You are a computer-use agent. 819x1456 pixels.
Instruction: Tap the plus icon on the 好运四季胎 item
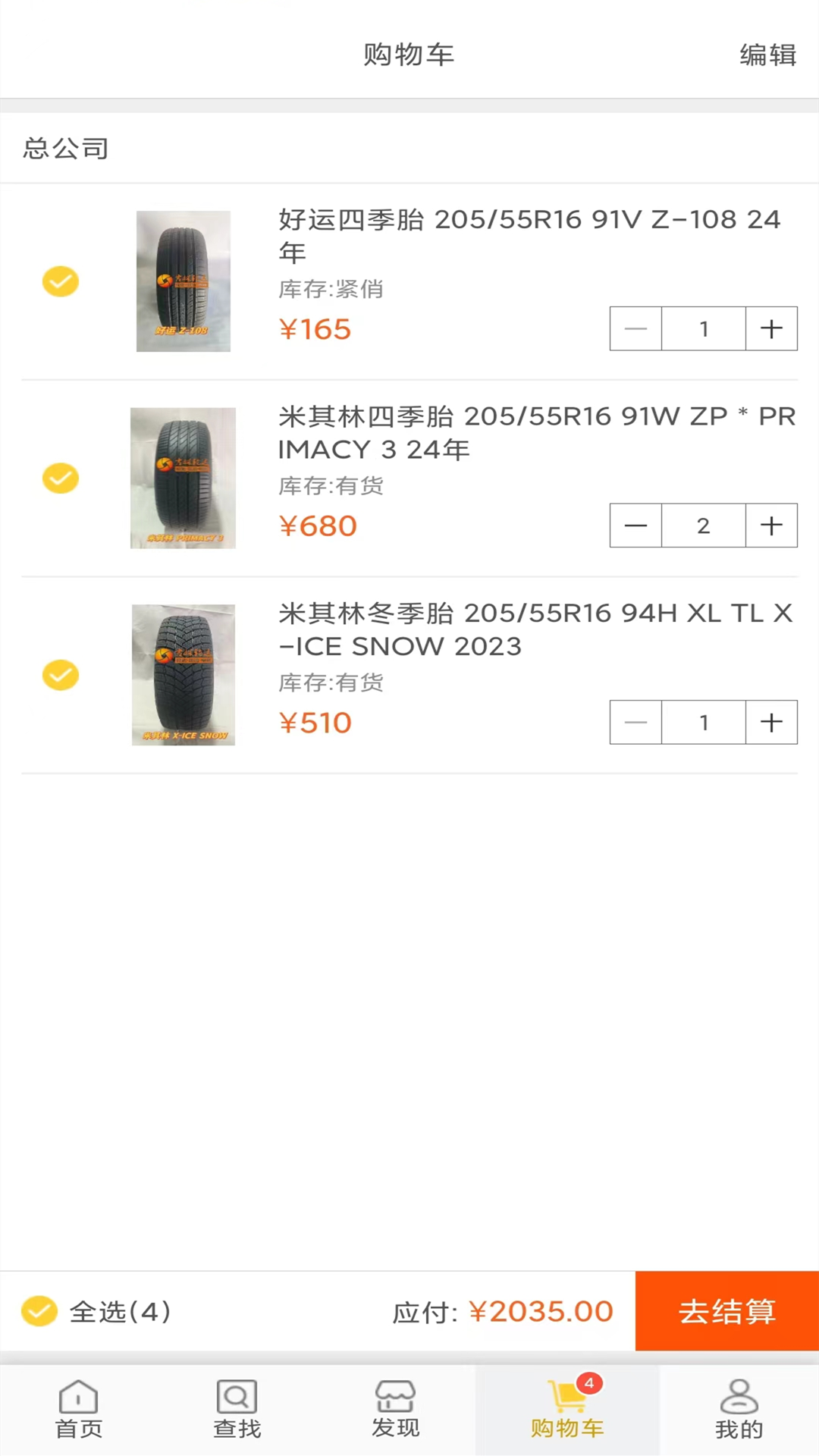coord(771,328)
